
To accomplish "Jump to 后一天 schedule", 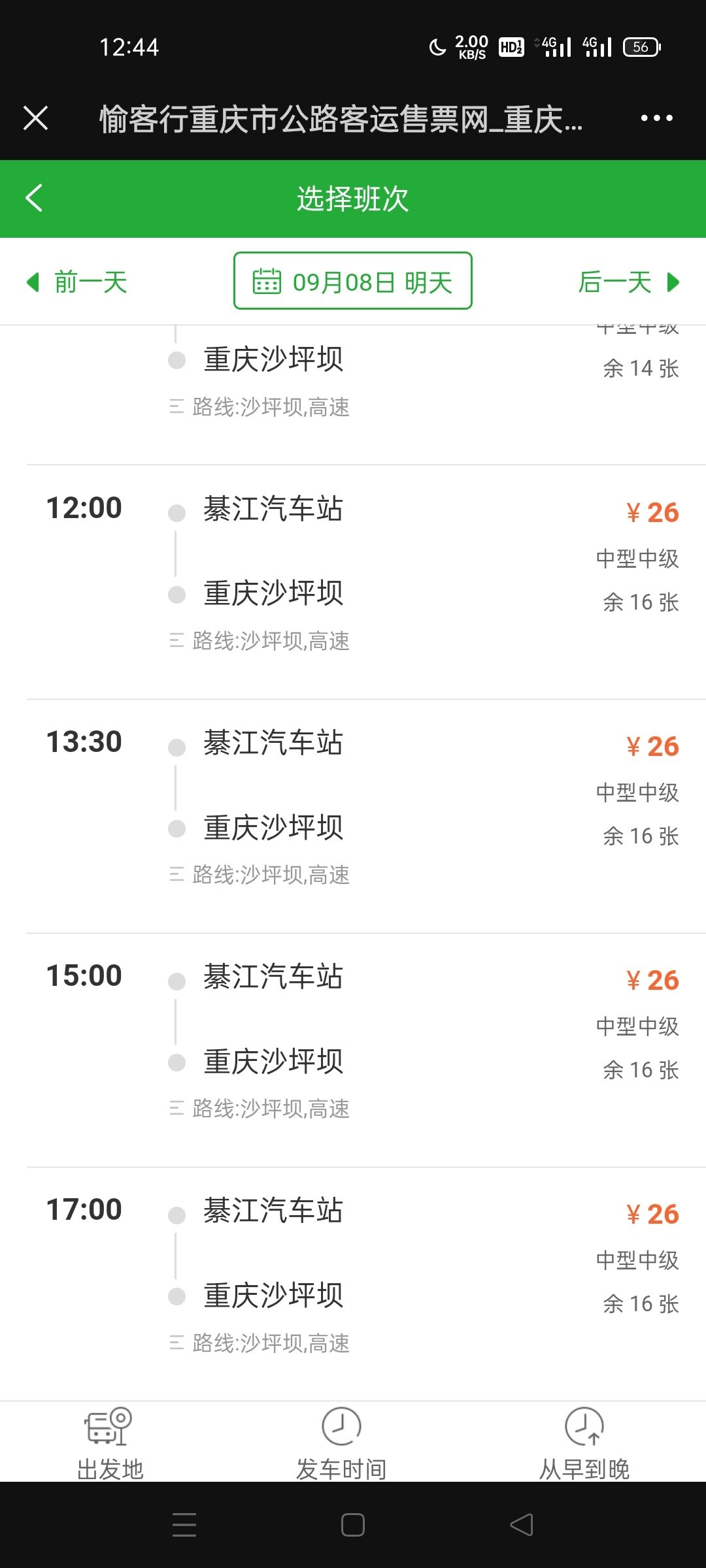I will click(x=628, y=282).
